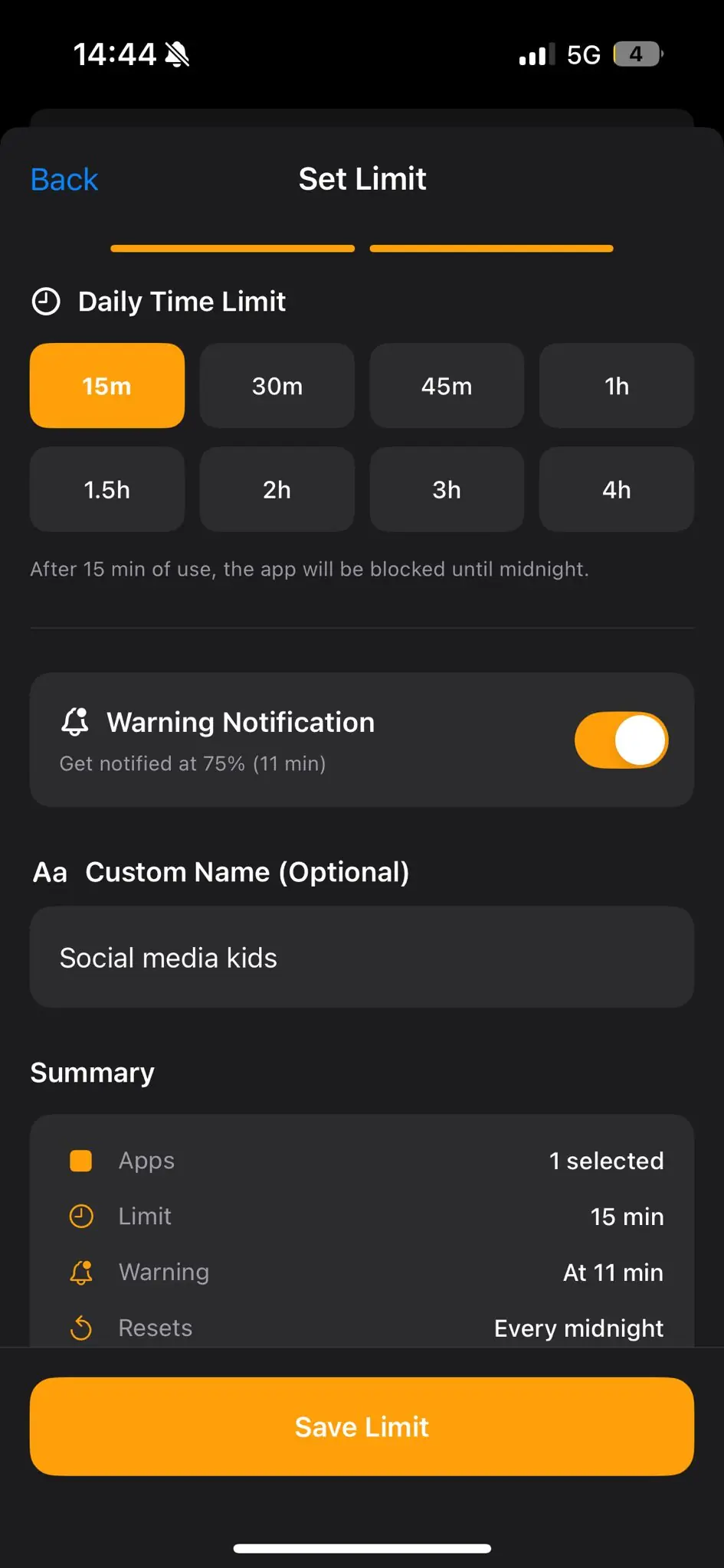Click the bell icon in Warning Notification card
Screen dimensions: 724x1568
point(76,721)
